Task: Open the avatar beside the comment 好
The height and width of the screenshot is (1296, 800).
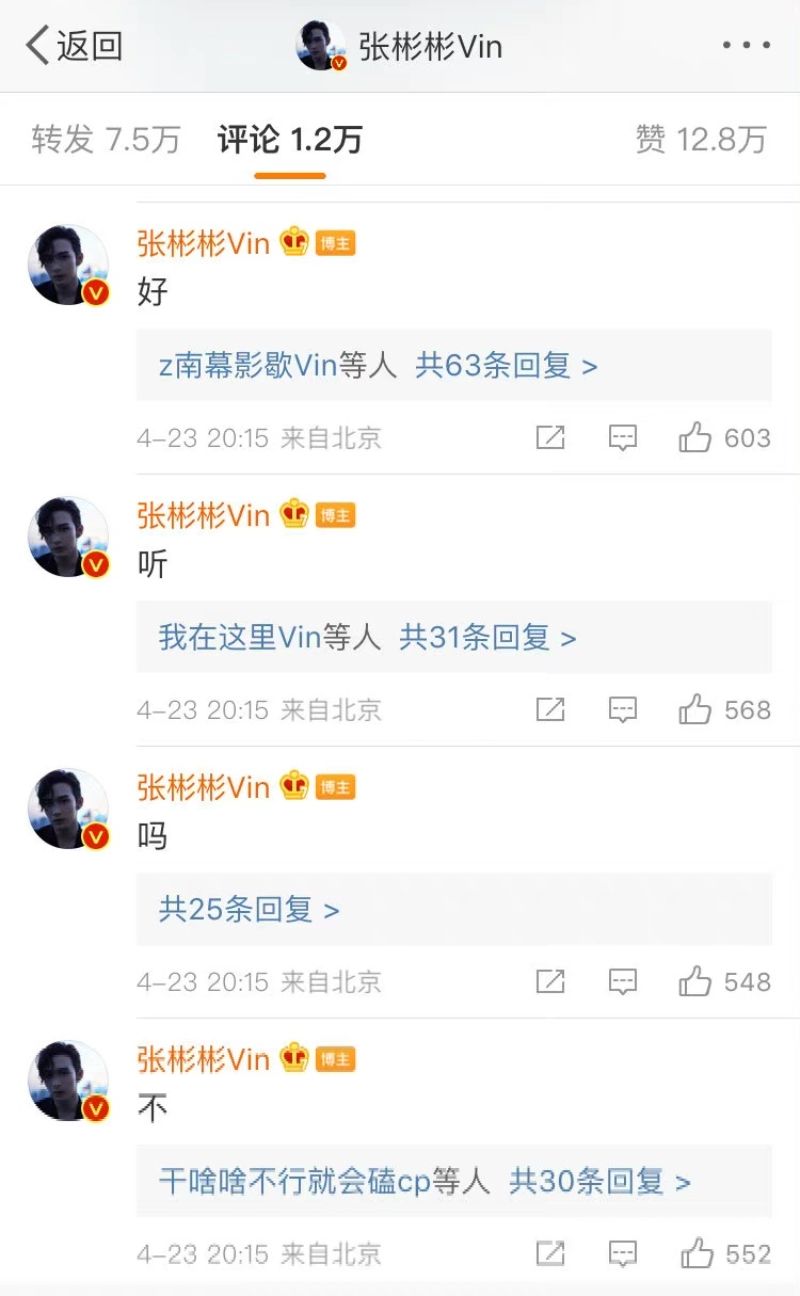Action: (x=68, y=265)
